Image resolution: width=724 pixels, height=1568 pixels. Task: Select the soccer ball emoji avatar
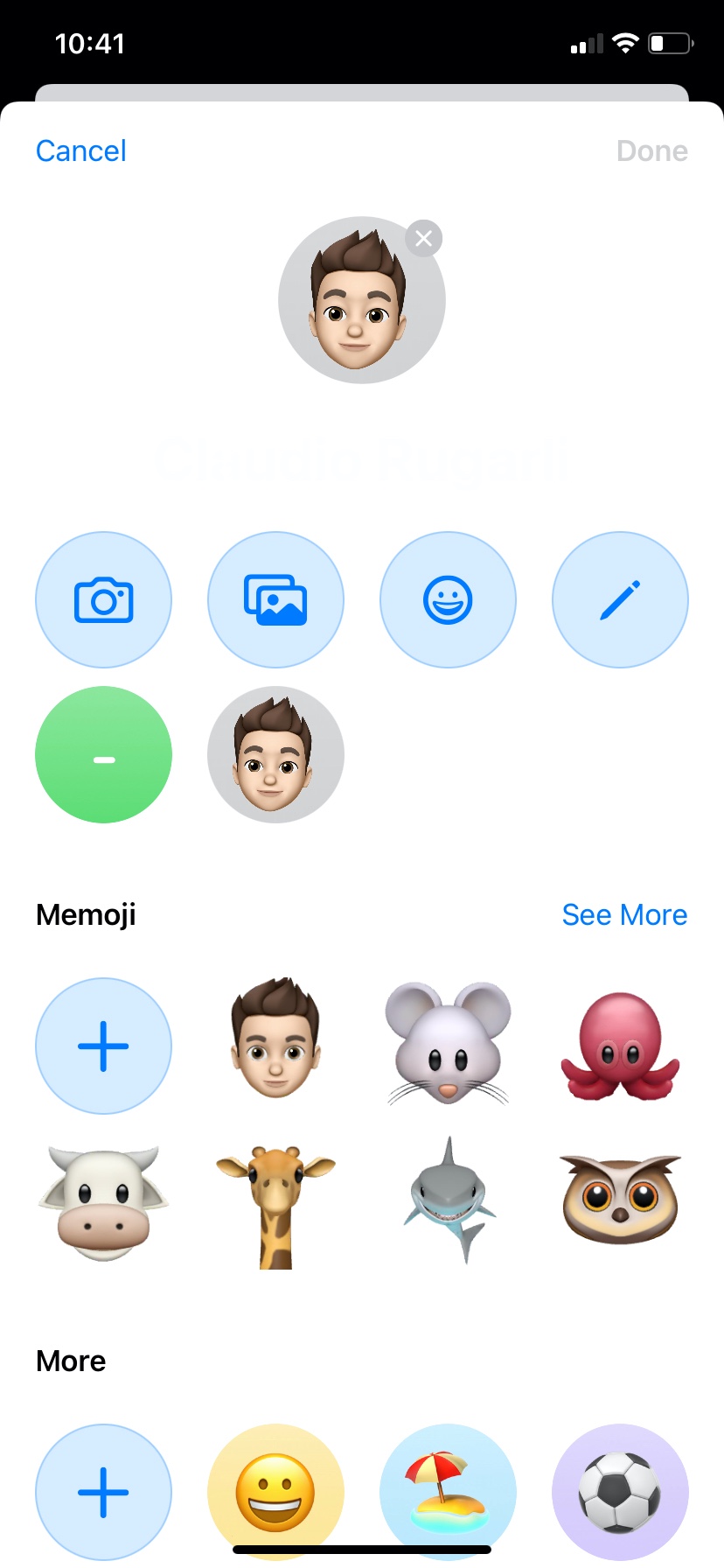tap(620, 1492)
